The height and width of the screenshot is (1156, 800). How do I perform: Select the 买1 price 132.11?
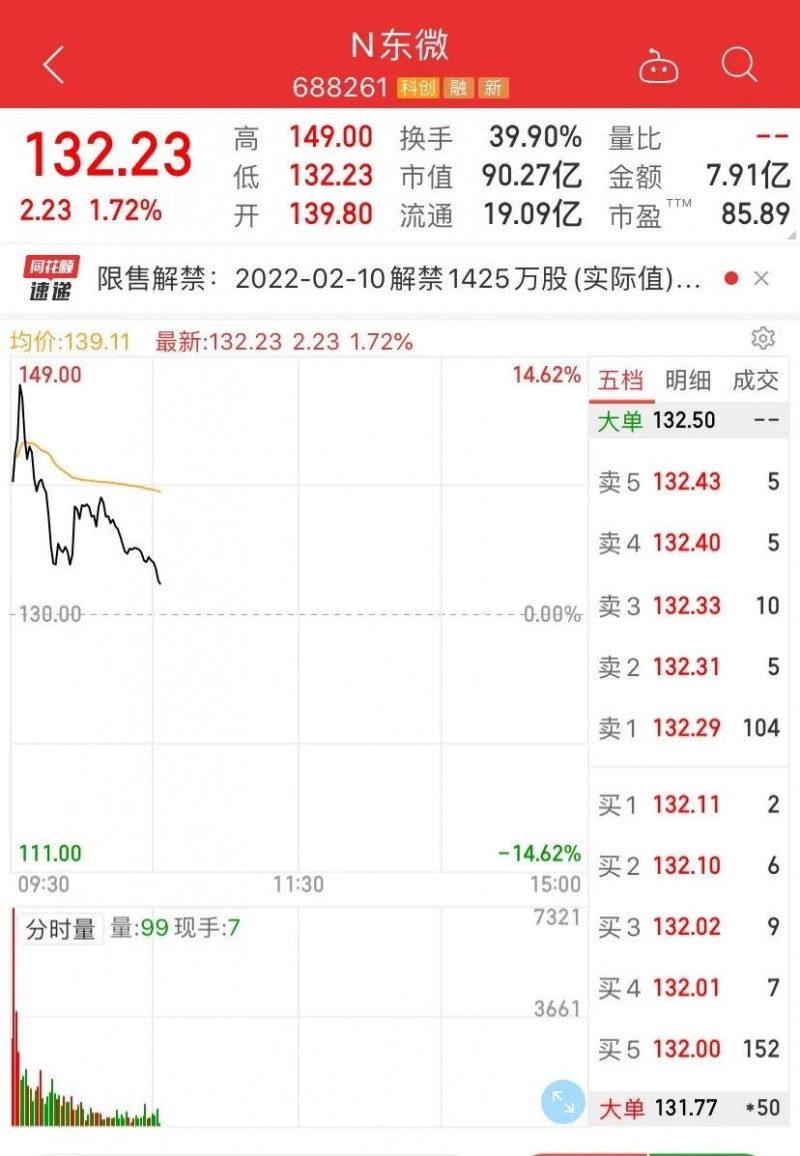pos(686,804)
